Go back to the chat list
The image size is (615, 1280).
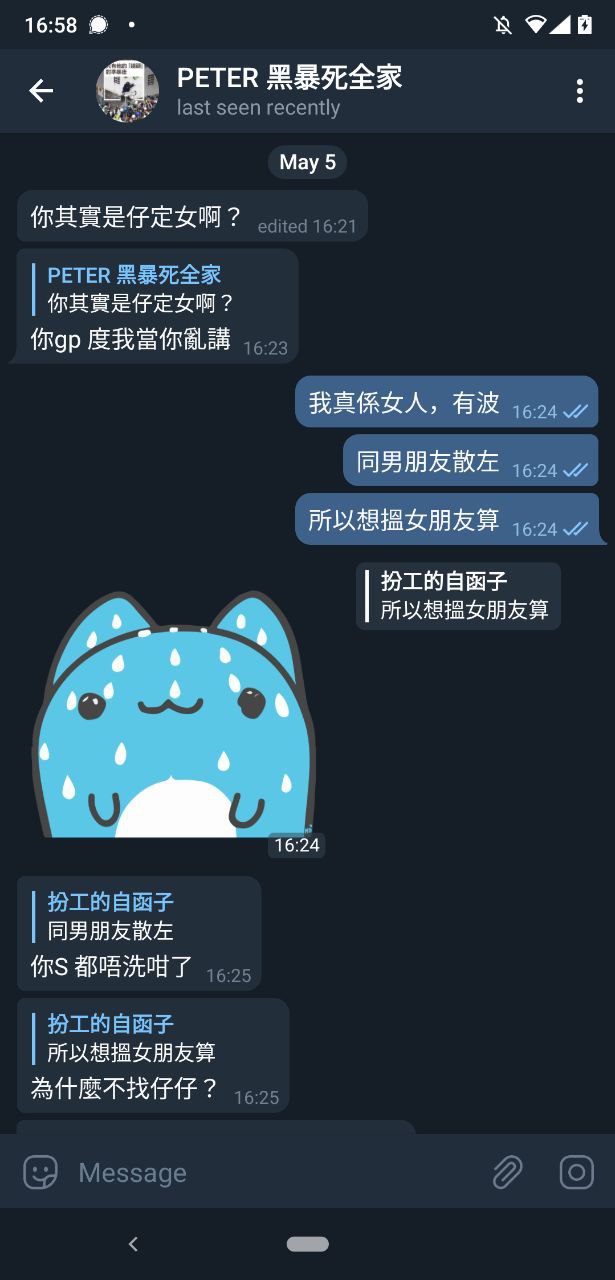click(x=40, y=91)
